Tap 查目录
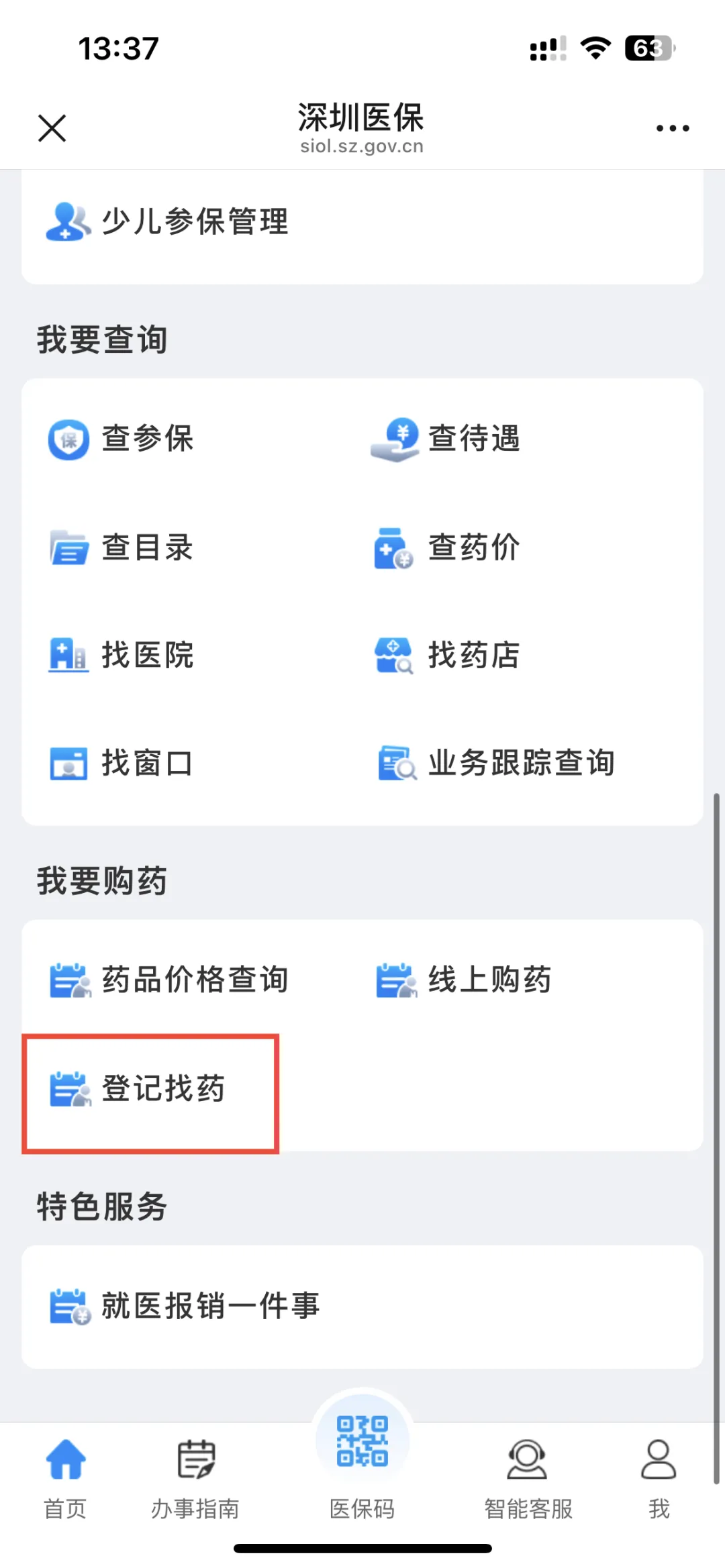725x1568 pixels. [121, 547]
